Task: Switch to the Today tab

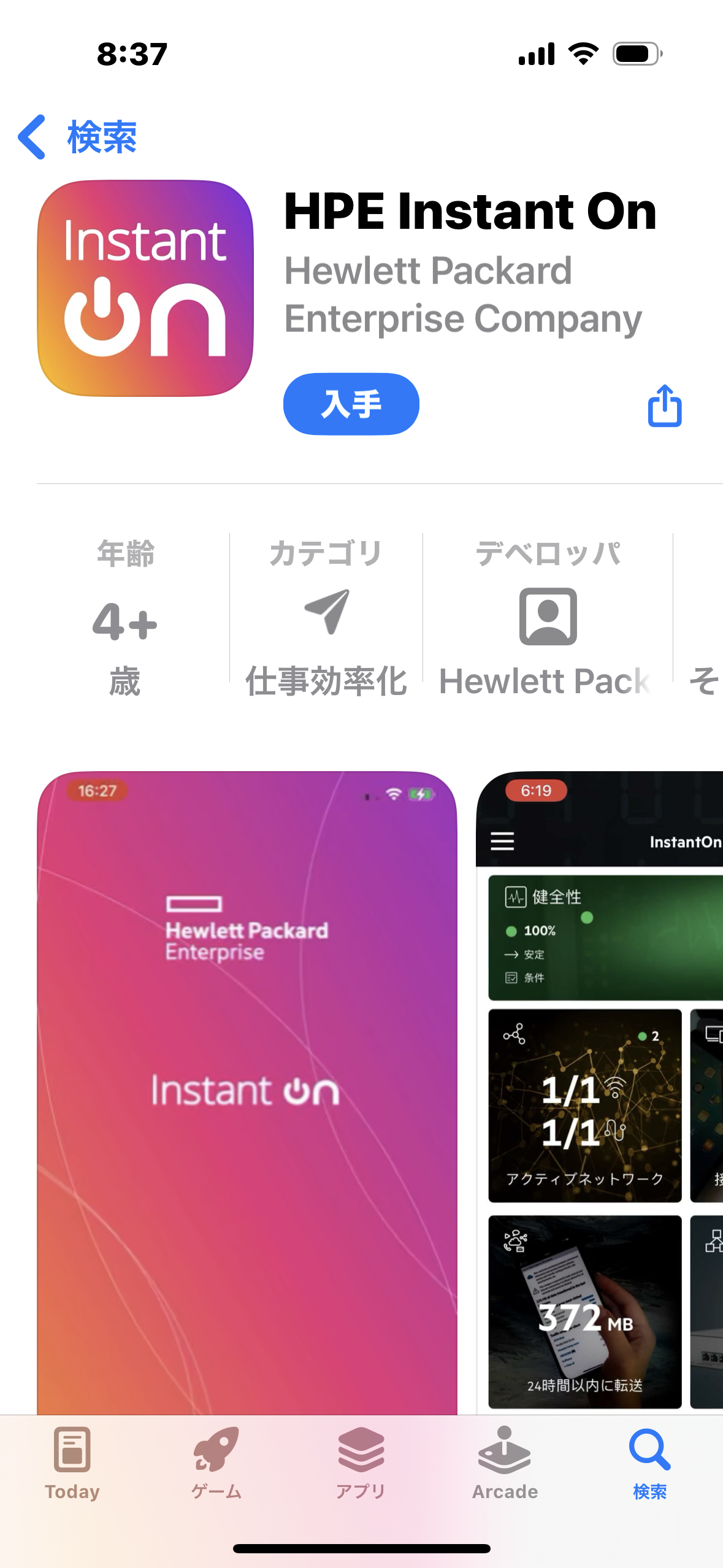Action: click(72, 1463)
